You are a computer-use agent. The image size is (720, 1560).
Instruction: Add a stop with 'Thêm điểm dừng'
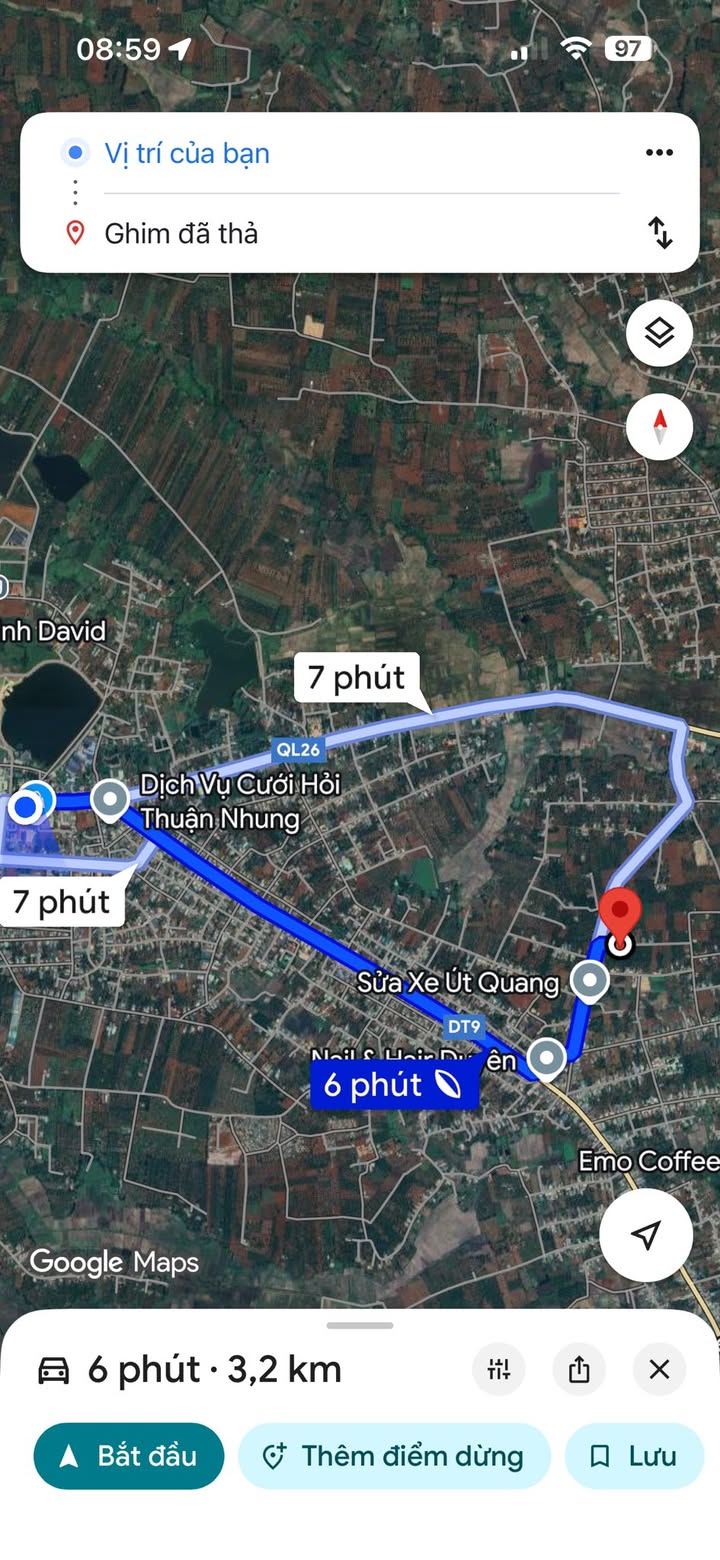click(394, 1456)
